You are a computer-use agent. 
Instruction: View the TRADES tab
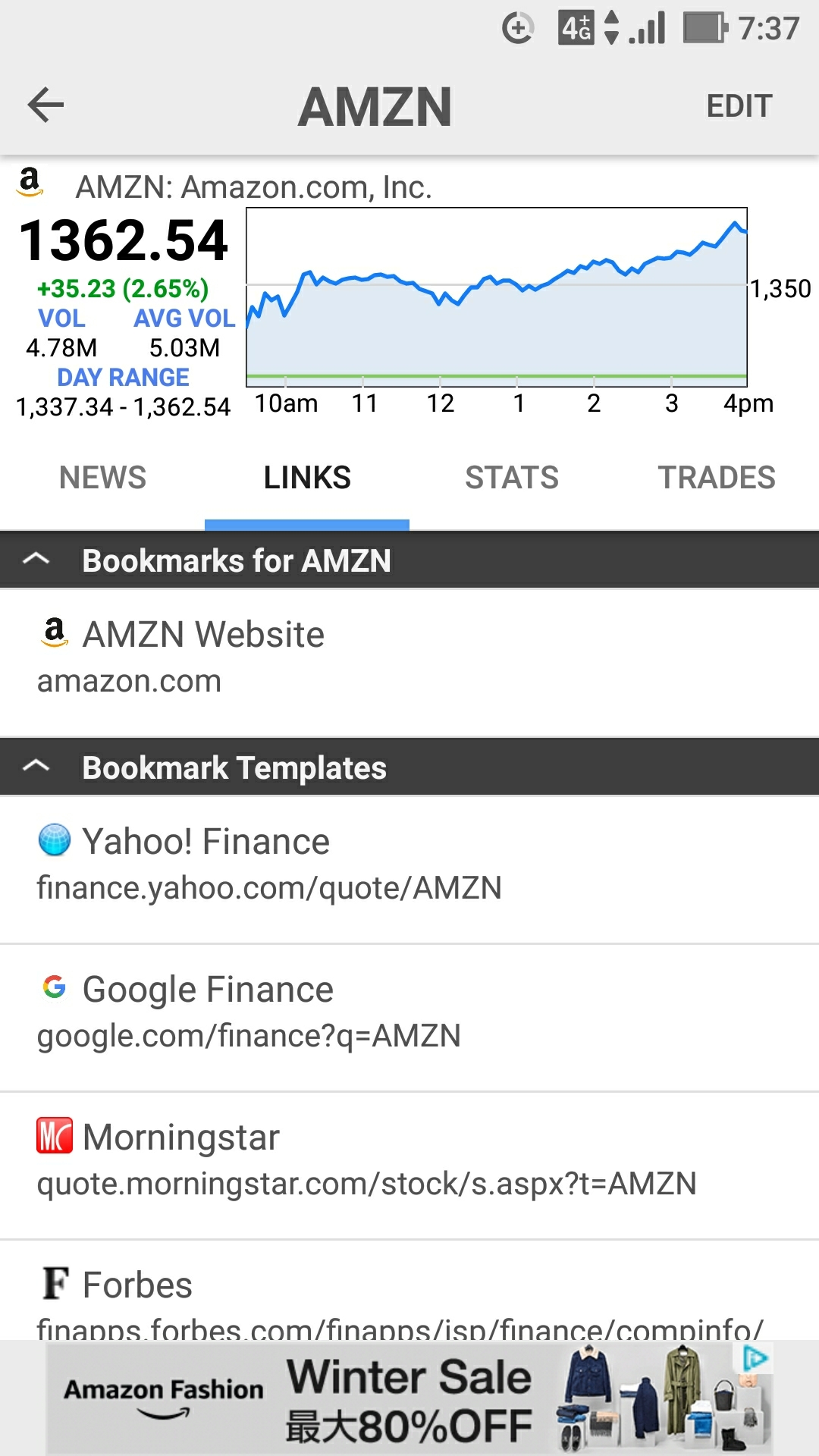click(x=717, y=478)
